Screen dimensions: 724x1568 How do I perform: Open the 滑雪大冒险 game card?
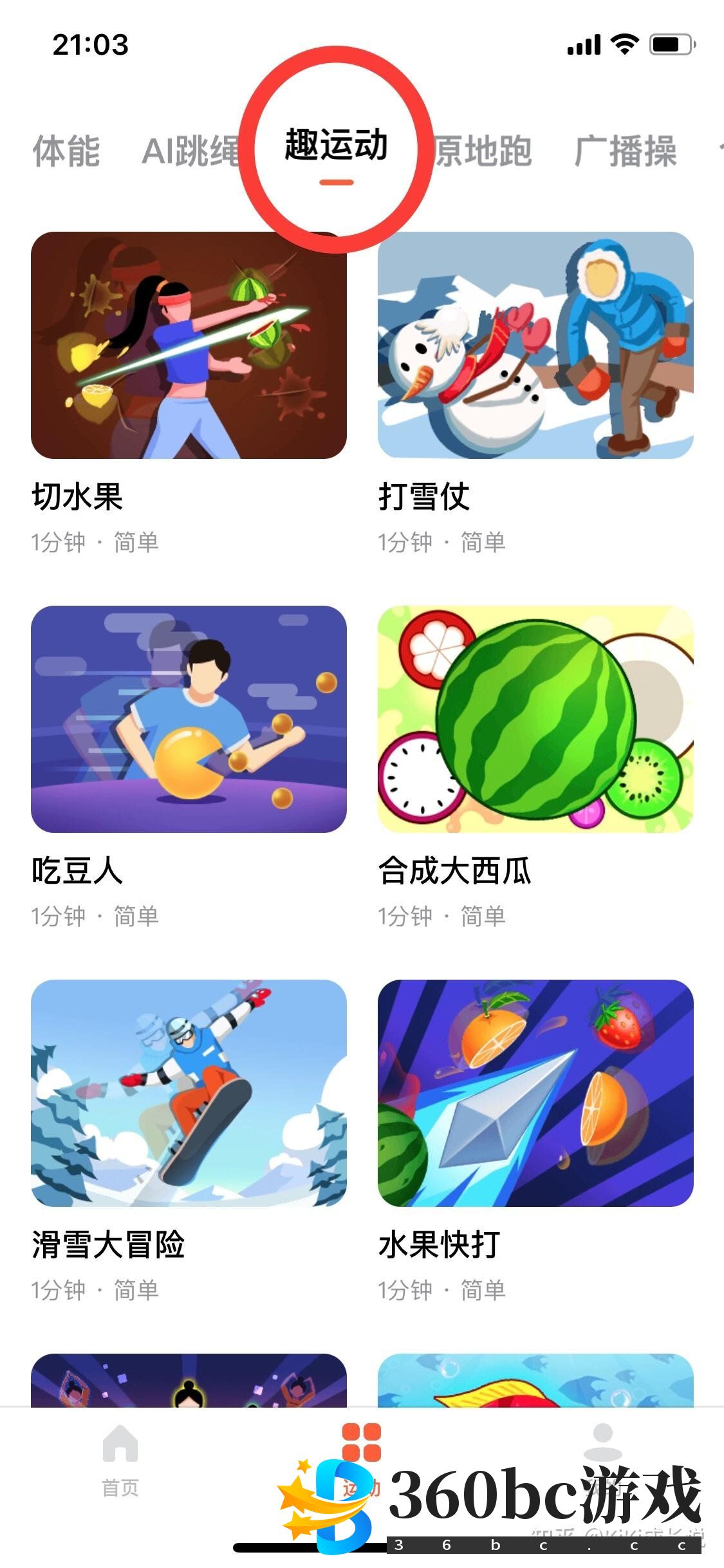point(189,1093)
